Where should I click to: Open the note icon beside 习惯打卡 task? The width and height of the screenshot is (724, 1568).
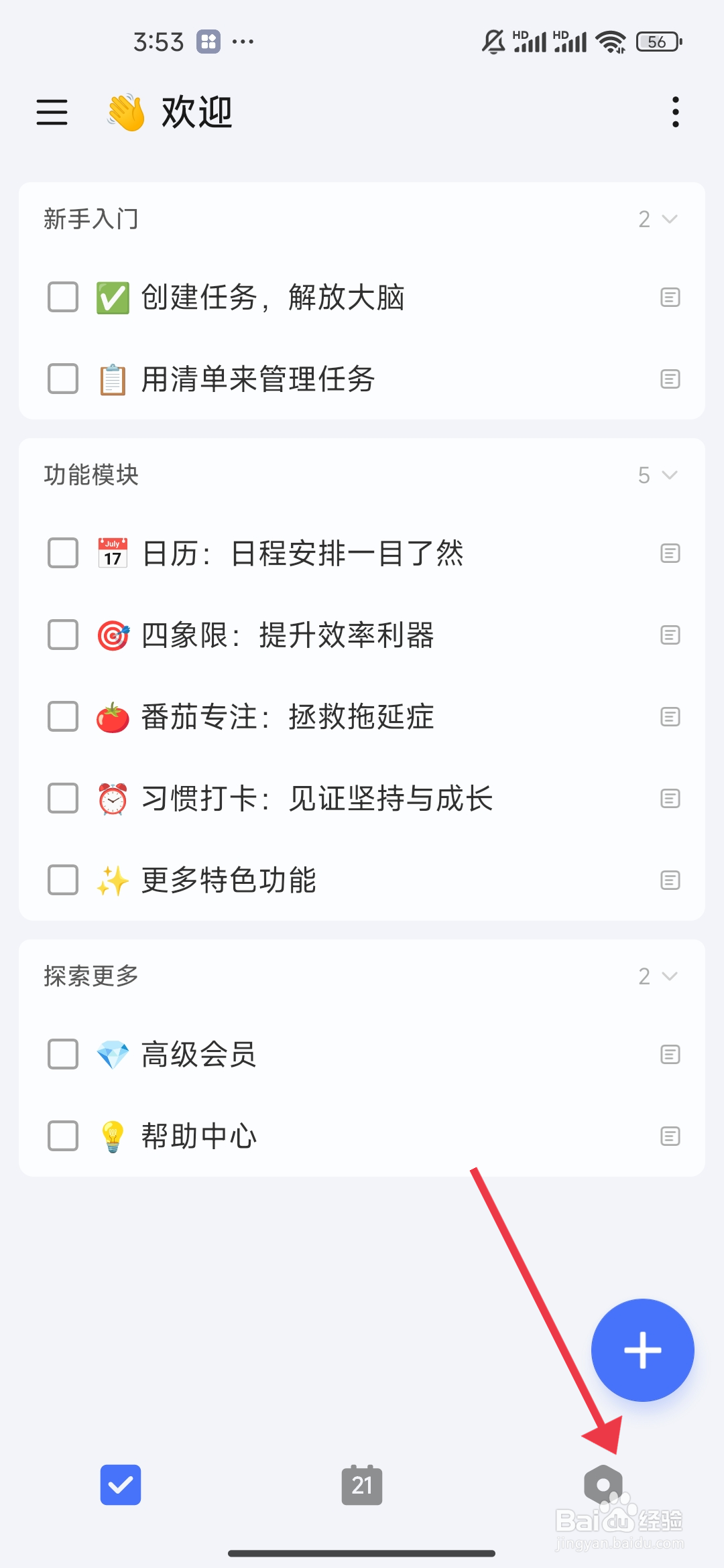click(x=670, y=798)
